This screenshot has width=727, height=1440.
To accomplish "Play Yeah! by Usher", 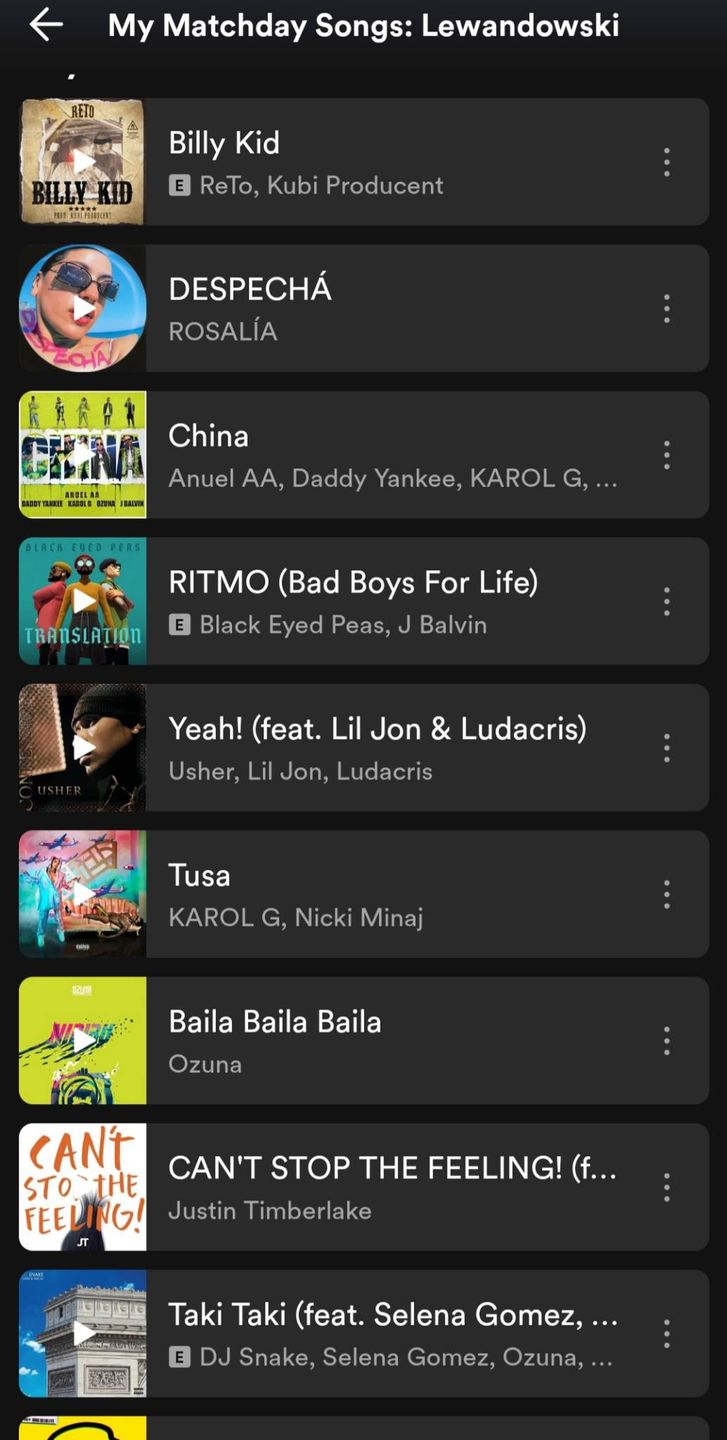I will tap(83, 747).
